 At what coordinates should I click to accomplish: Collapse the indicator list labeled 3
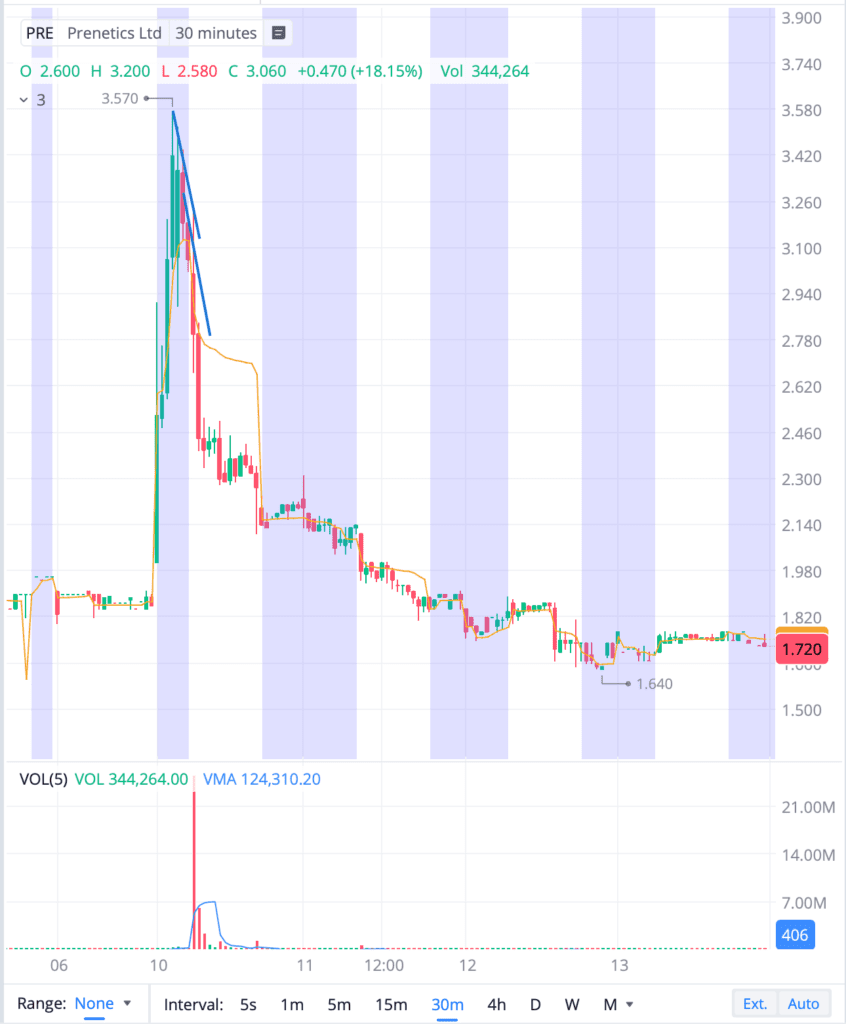24,100
